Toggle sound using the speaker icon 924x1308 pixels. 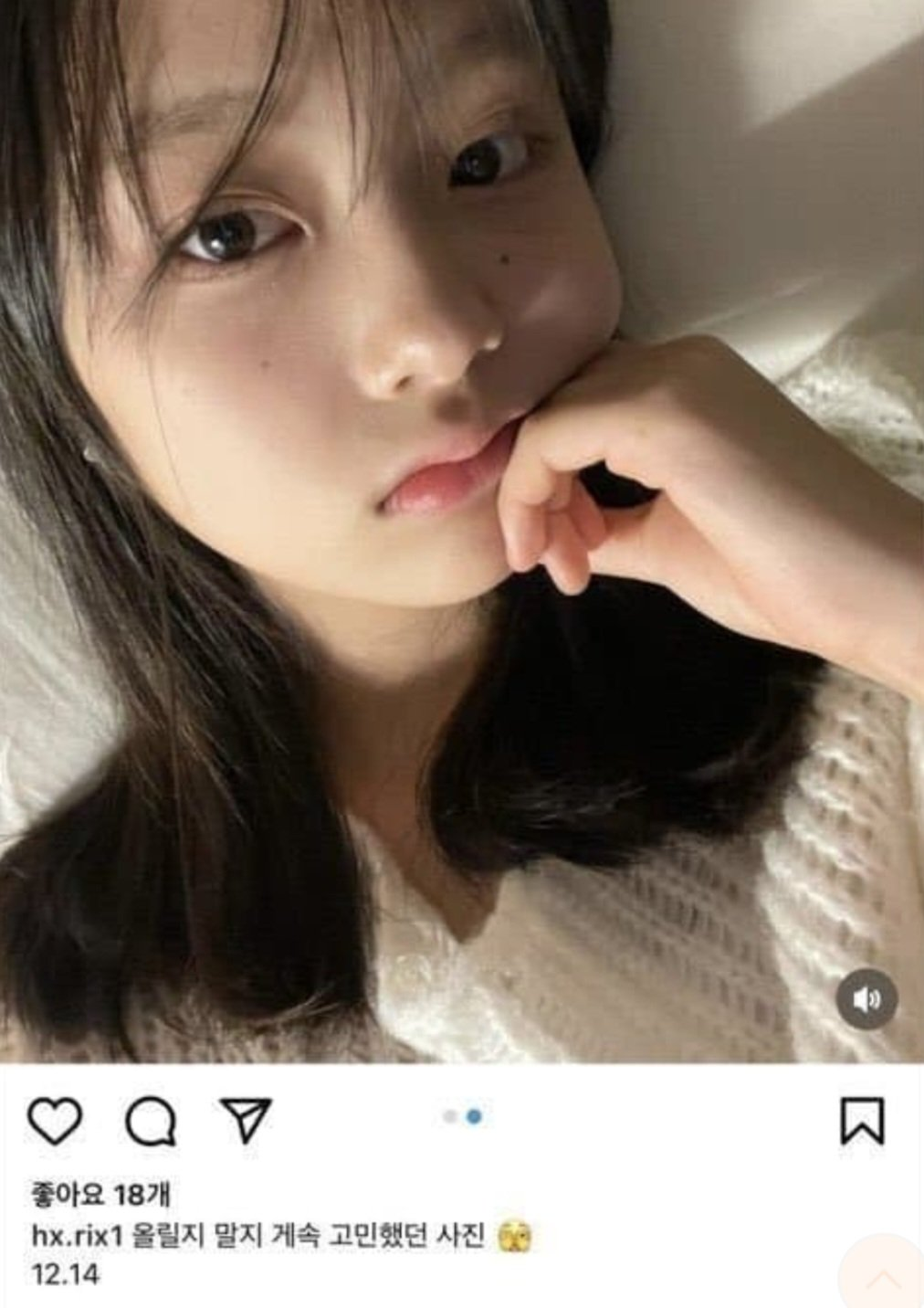pyautogui.click(x=866, y=999)
